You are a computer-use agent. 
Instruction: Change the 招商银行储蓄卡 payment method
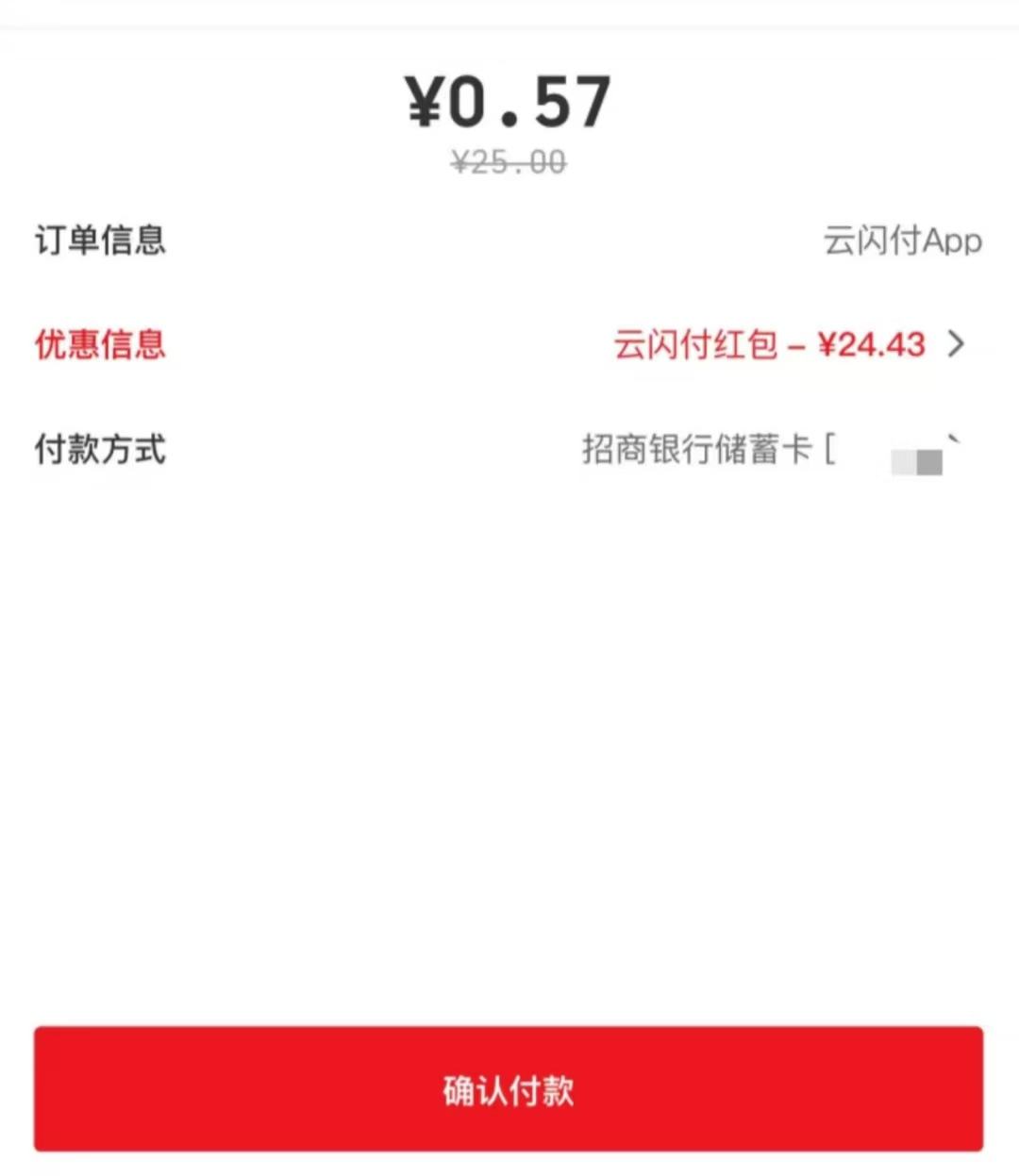pos(769,450)
